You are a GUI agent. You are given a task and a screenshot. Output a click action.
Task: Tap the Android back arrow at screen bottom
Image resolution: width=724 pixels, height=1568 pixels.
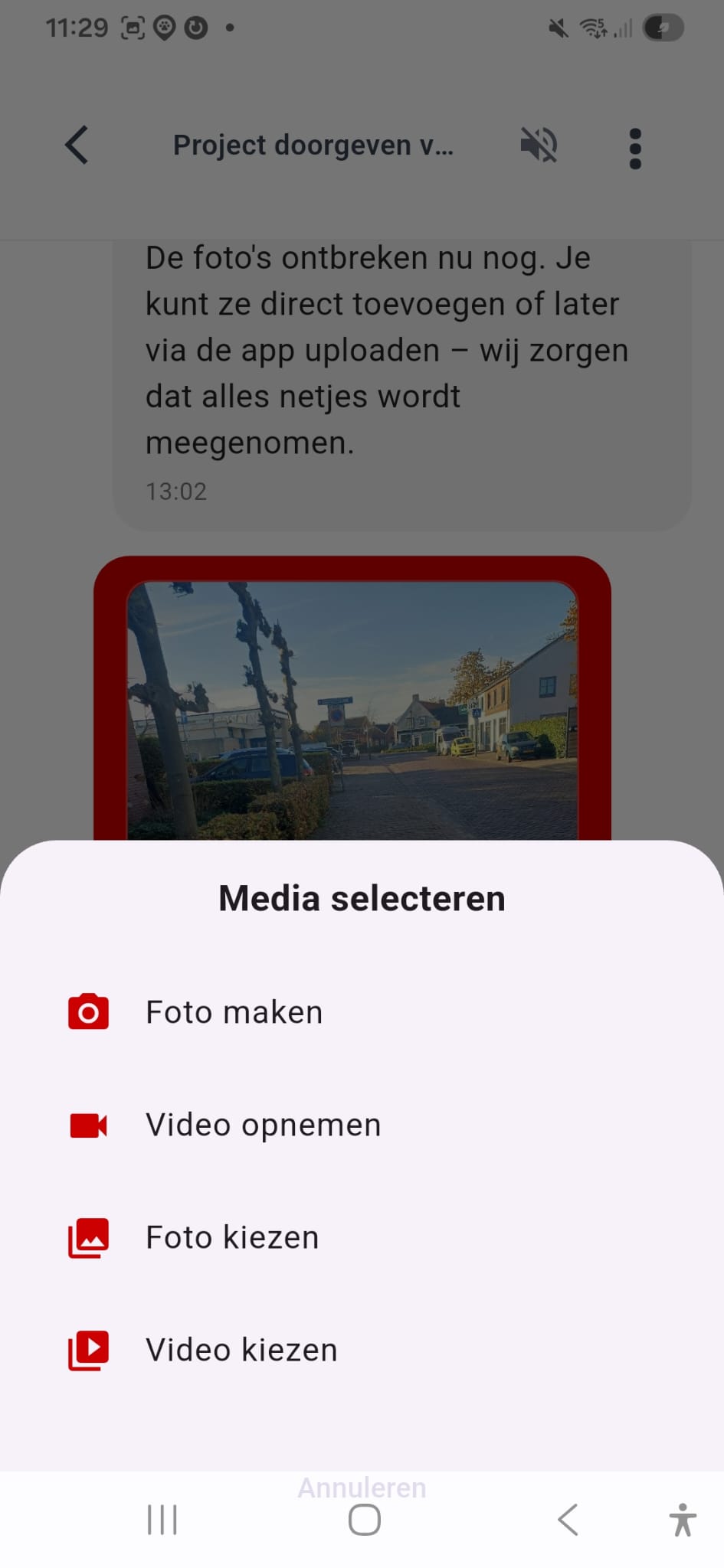pos(568,1520)
